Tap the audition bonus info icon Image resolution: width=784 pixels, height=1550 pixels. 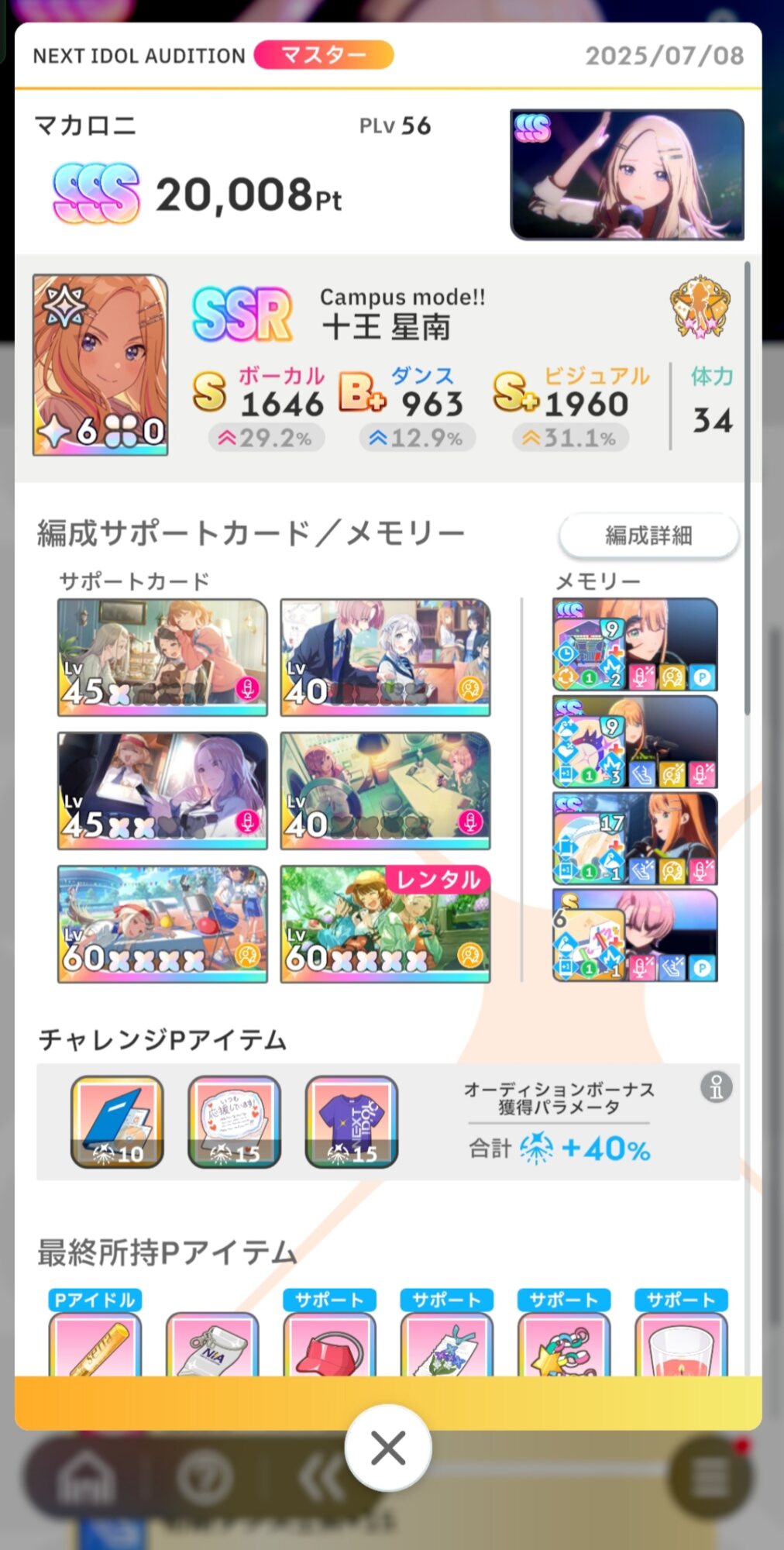point(717,1087)
